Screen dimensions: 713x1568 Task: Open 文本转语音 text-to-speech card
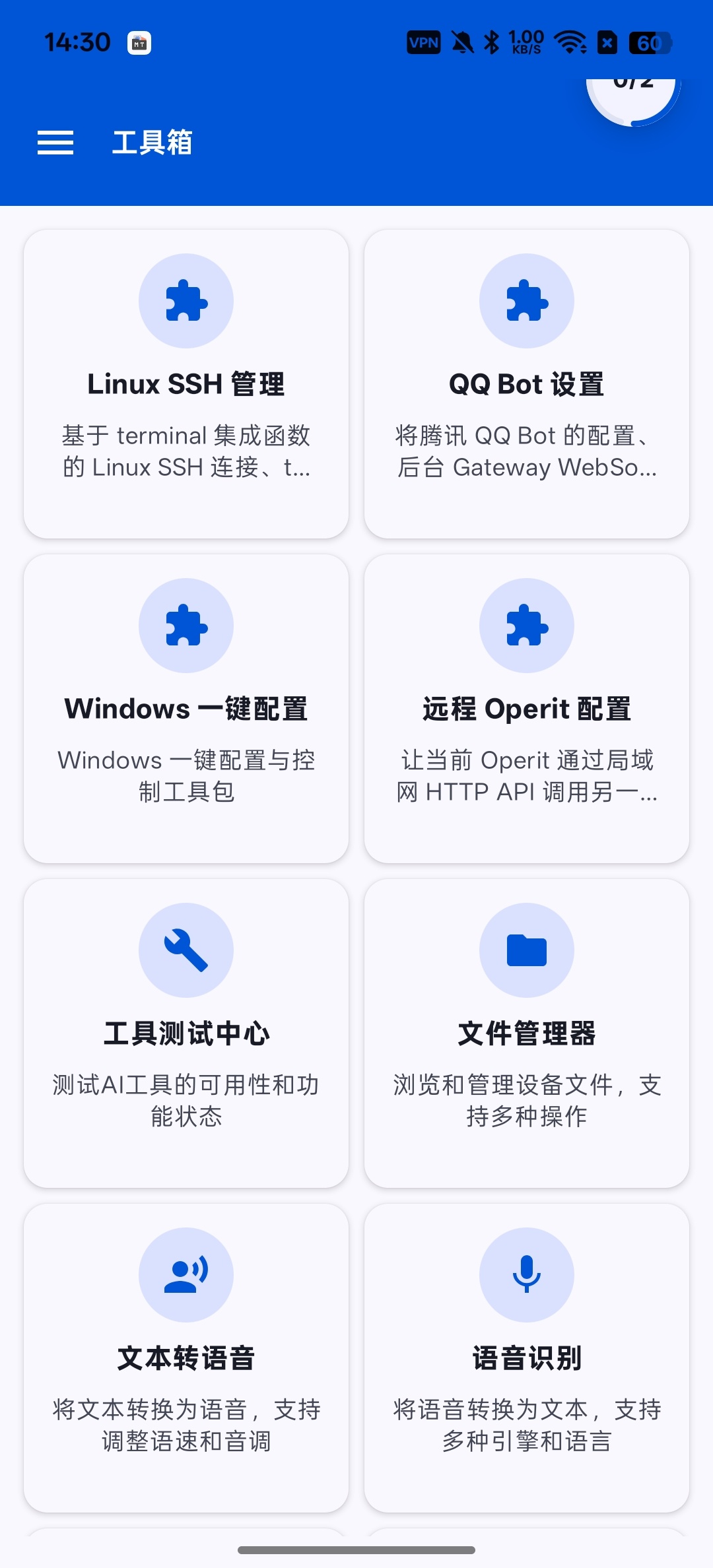(186, 1358)
